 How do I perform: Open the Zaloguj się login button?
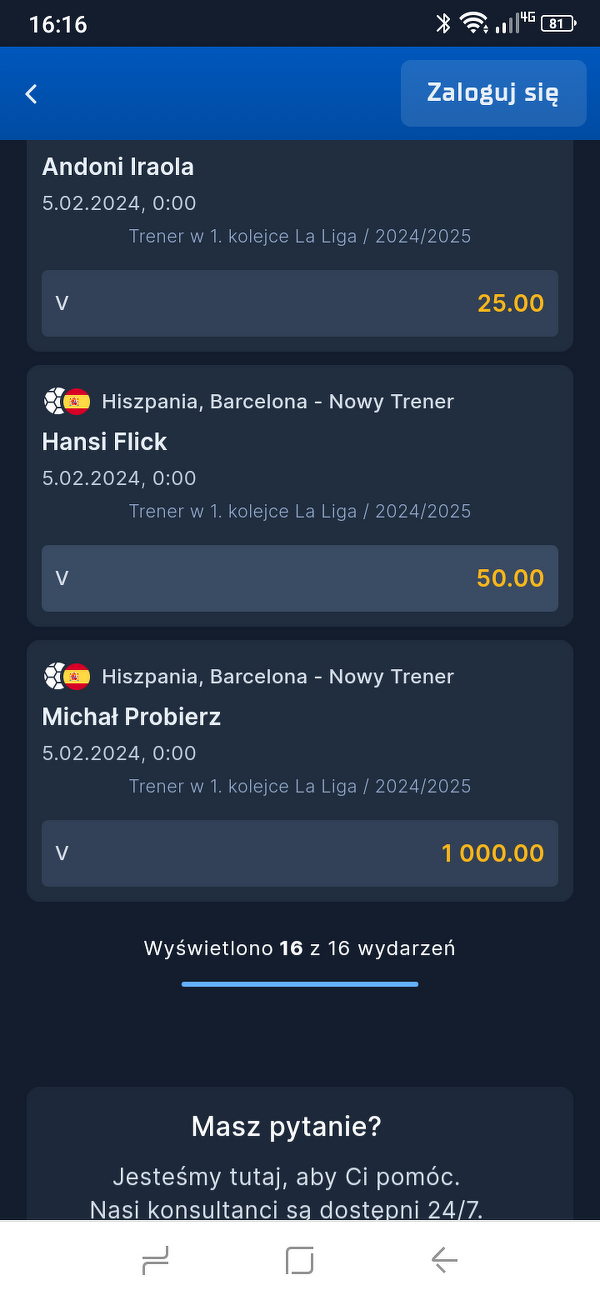pos(493,93)
